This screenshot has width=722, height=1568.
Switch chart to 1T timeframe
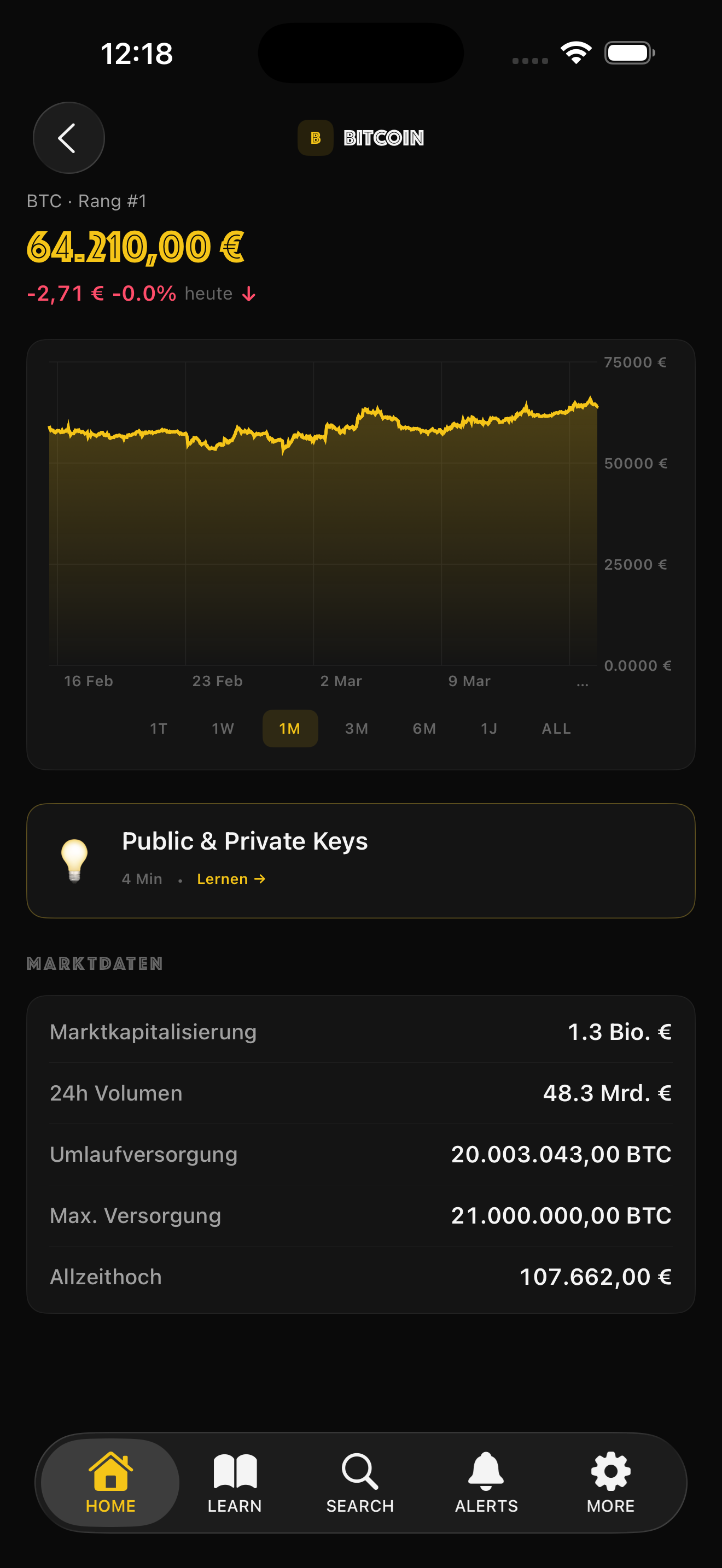158,728
